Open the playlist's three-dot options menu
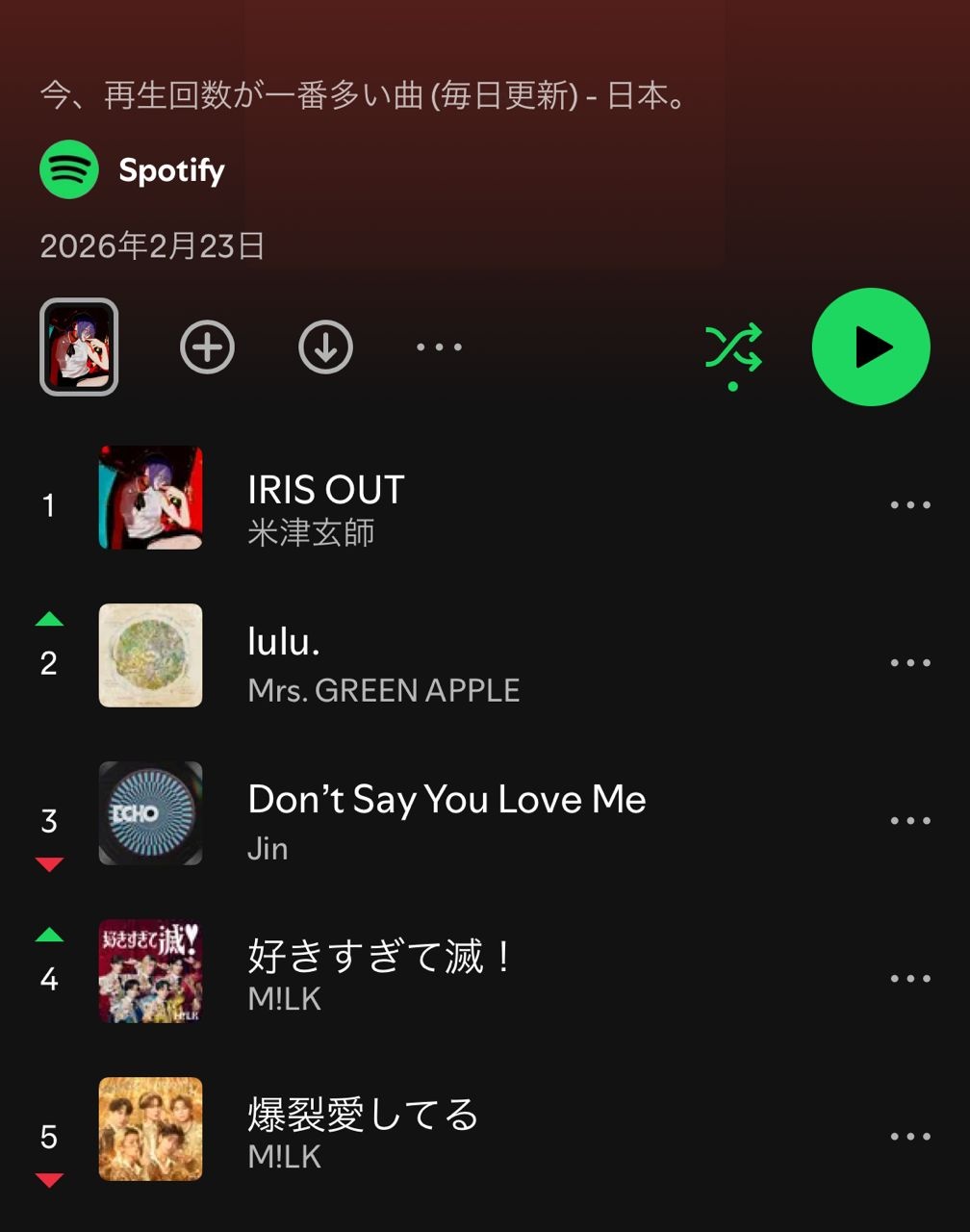Image resolution: width=970 pixels, height=1232 pixels. [x=439, y=347]
